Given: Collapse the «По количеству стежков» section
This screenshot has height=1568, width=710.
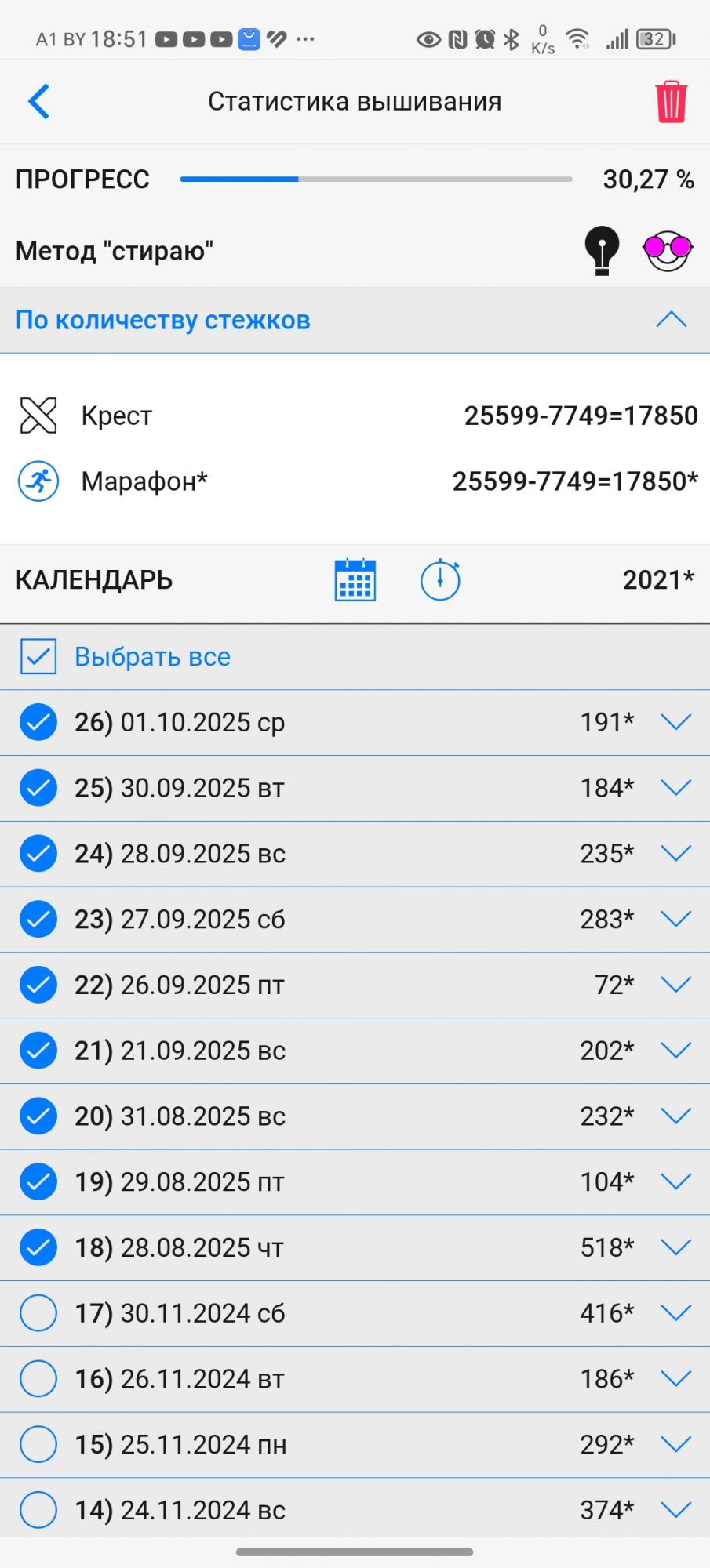Looking at the screenshot, I should coord(671,320).
